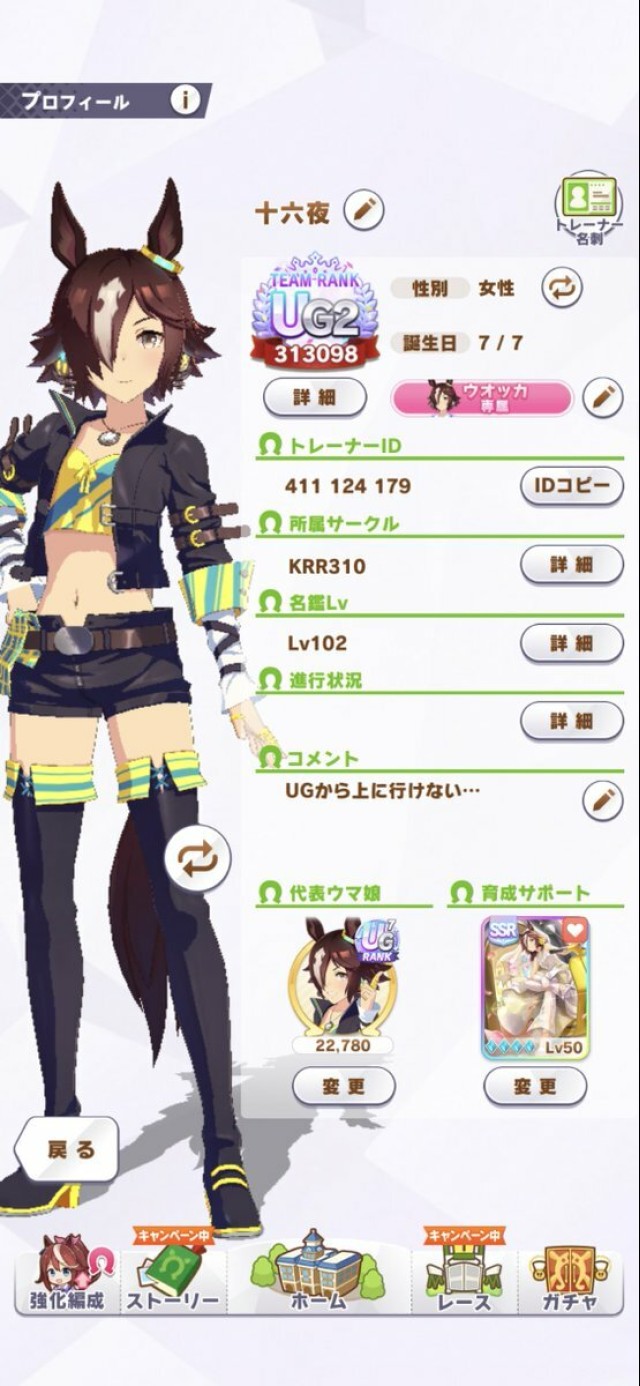Go to ホーム tab
640x1386 pixels.
point(318,1280)
